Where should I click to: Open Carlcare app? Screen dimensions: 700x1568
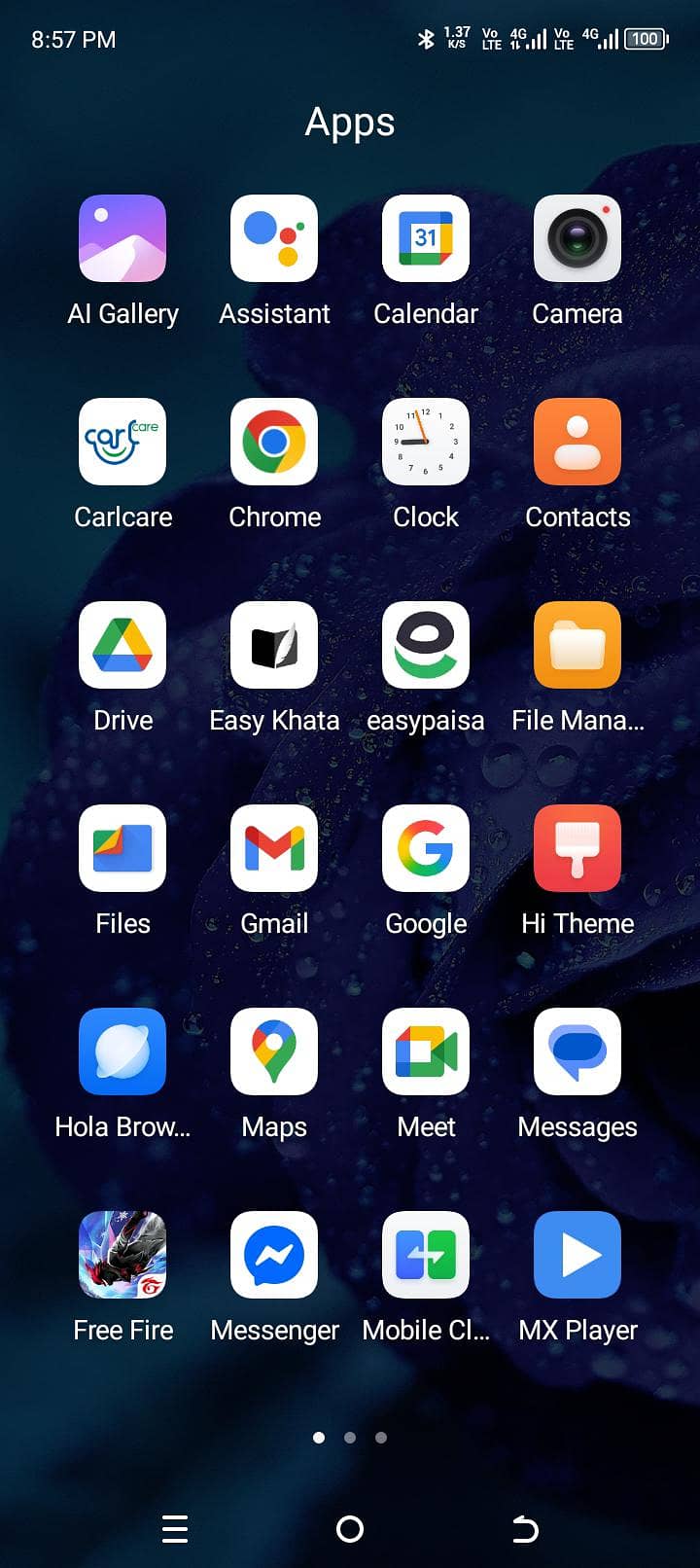point(122,442)
